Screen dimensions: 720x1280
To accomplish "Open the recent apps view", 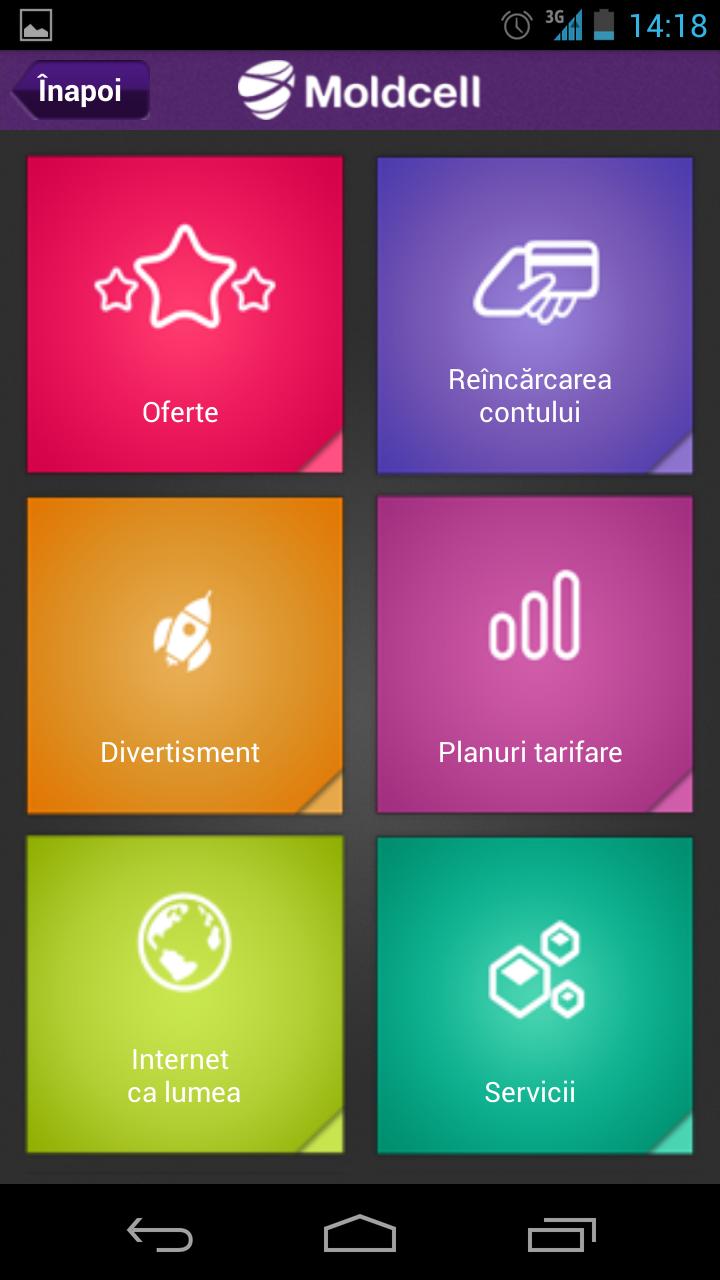I will pyautogui.click(x=561, y=1233).
